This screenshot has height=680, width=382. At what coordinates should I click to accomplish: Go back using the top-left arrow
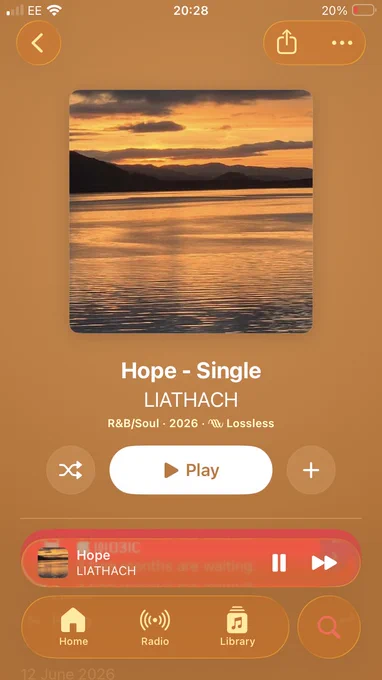(39, 43)
